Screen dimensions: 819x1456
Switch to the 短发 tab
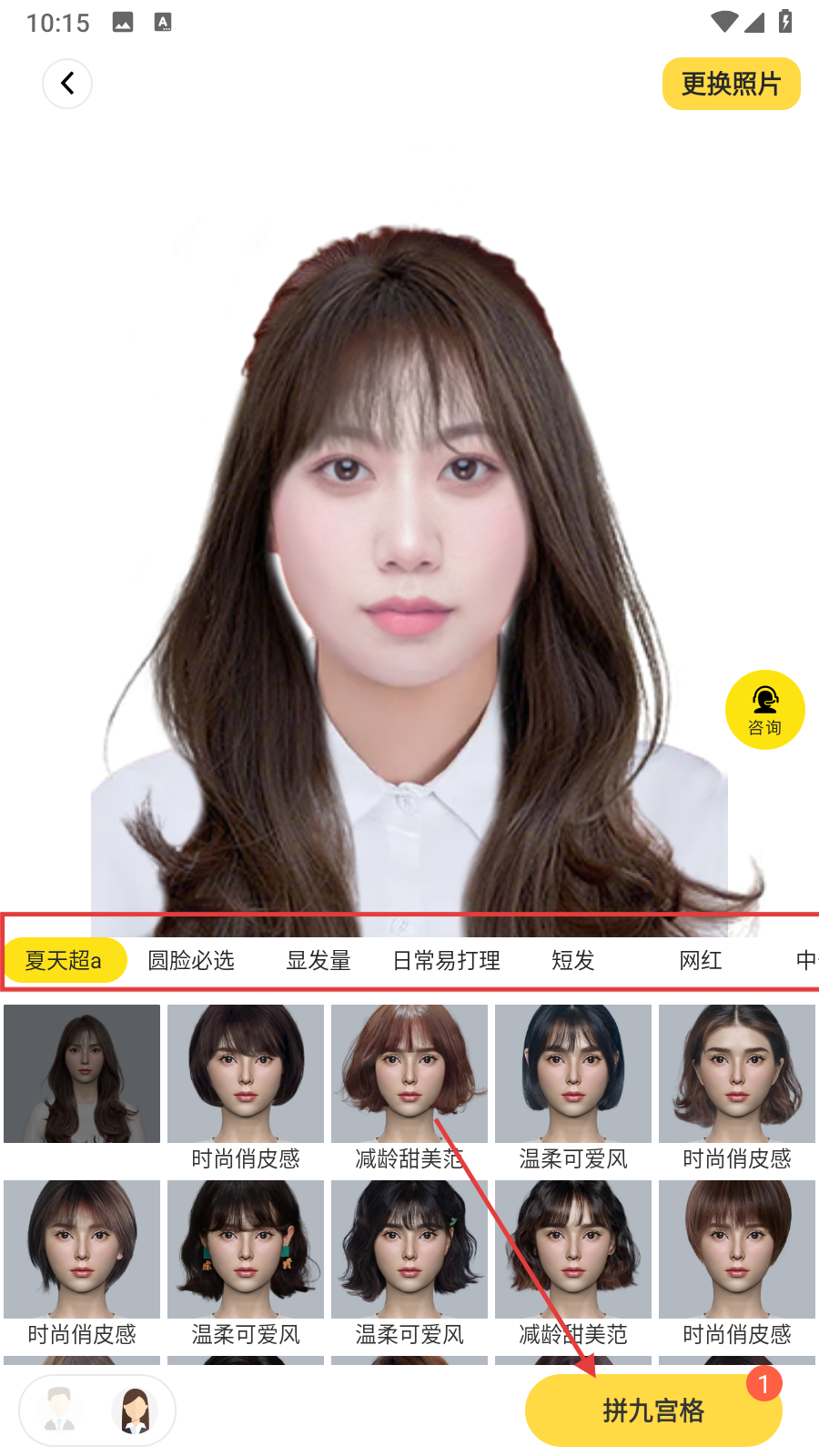[573, 960]
